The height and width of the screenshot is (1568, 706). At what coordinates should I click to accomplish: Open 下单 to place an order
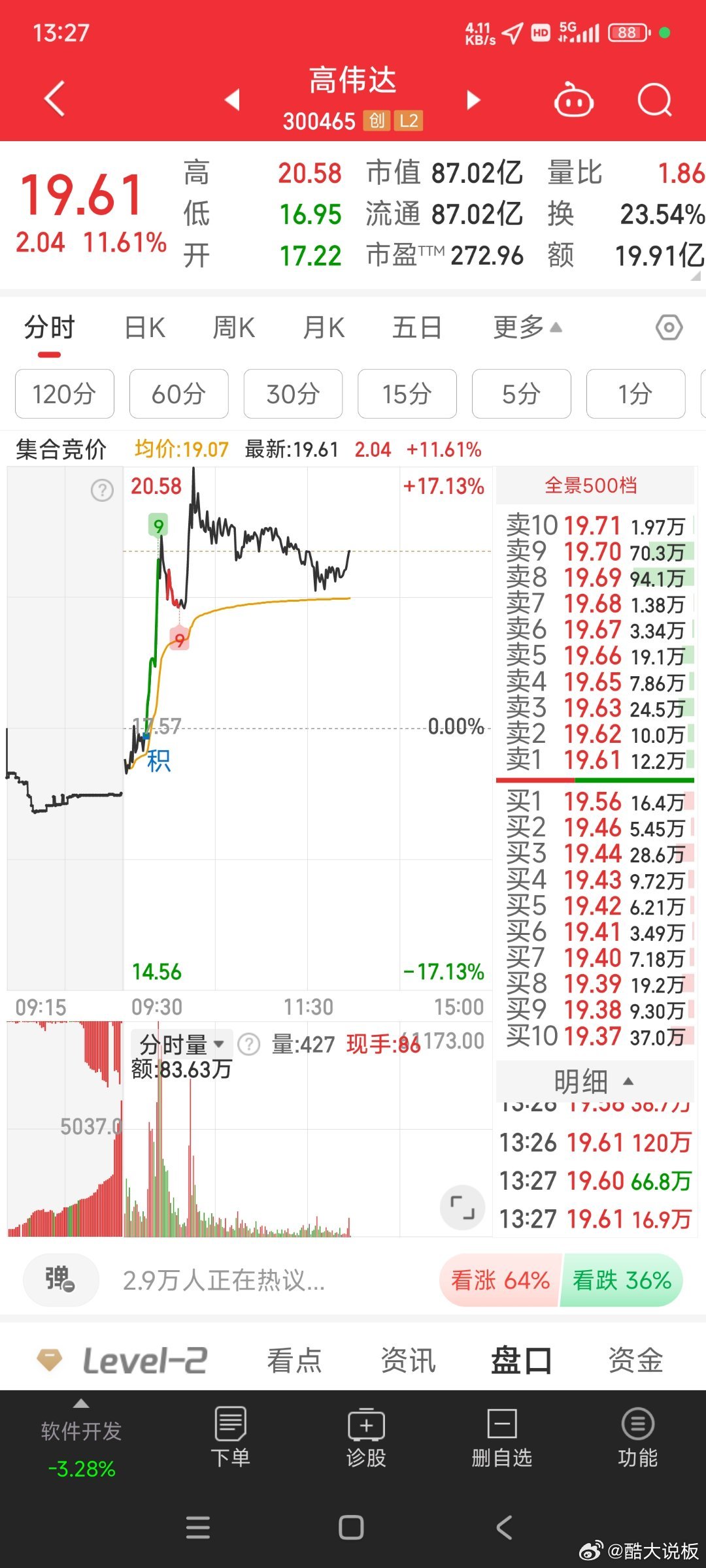[x=230, y=1437]
